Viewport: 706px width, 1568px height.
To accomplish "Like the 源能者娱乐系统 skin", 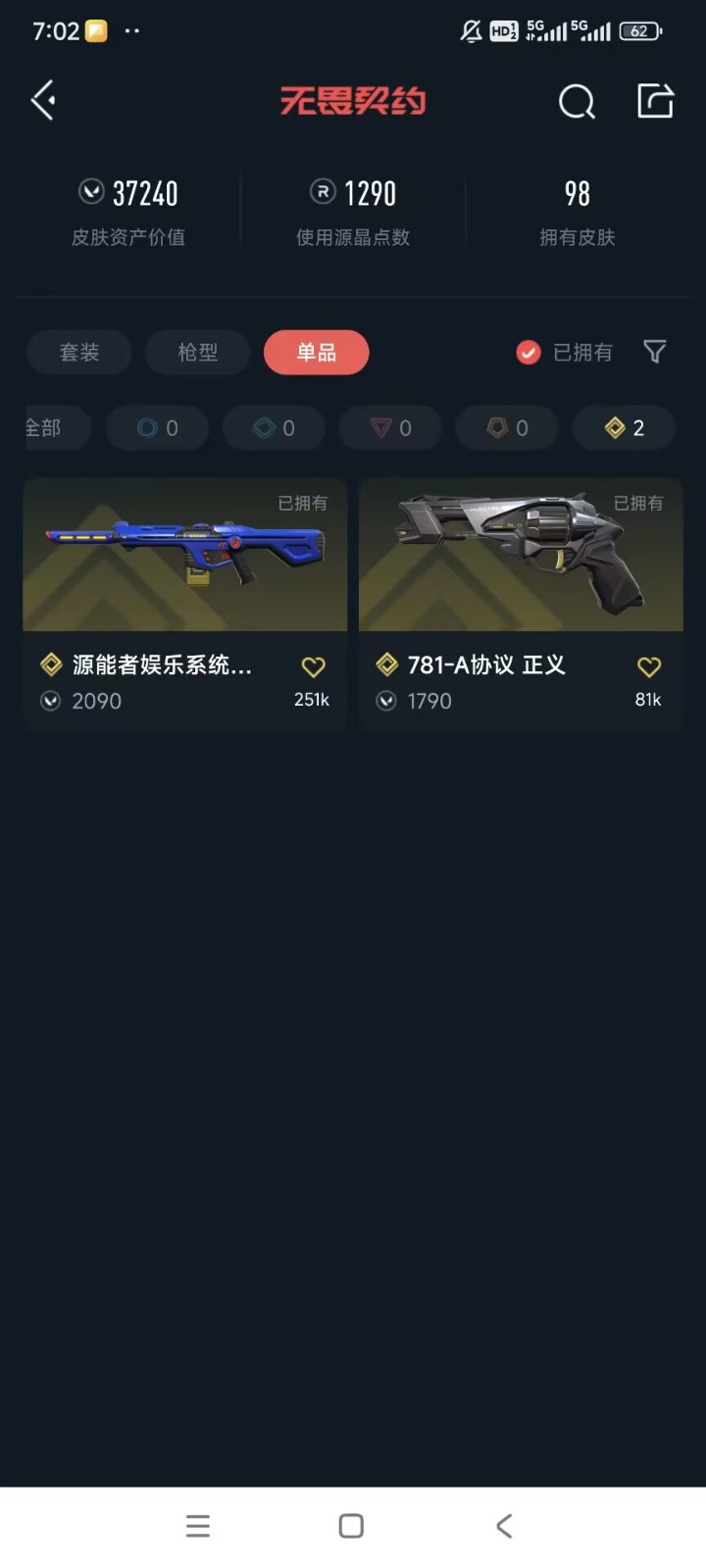I will (x=313, y=667).
